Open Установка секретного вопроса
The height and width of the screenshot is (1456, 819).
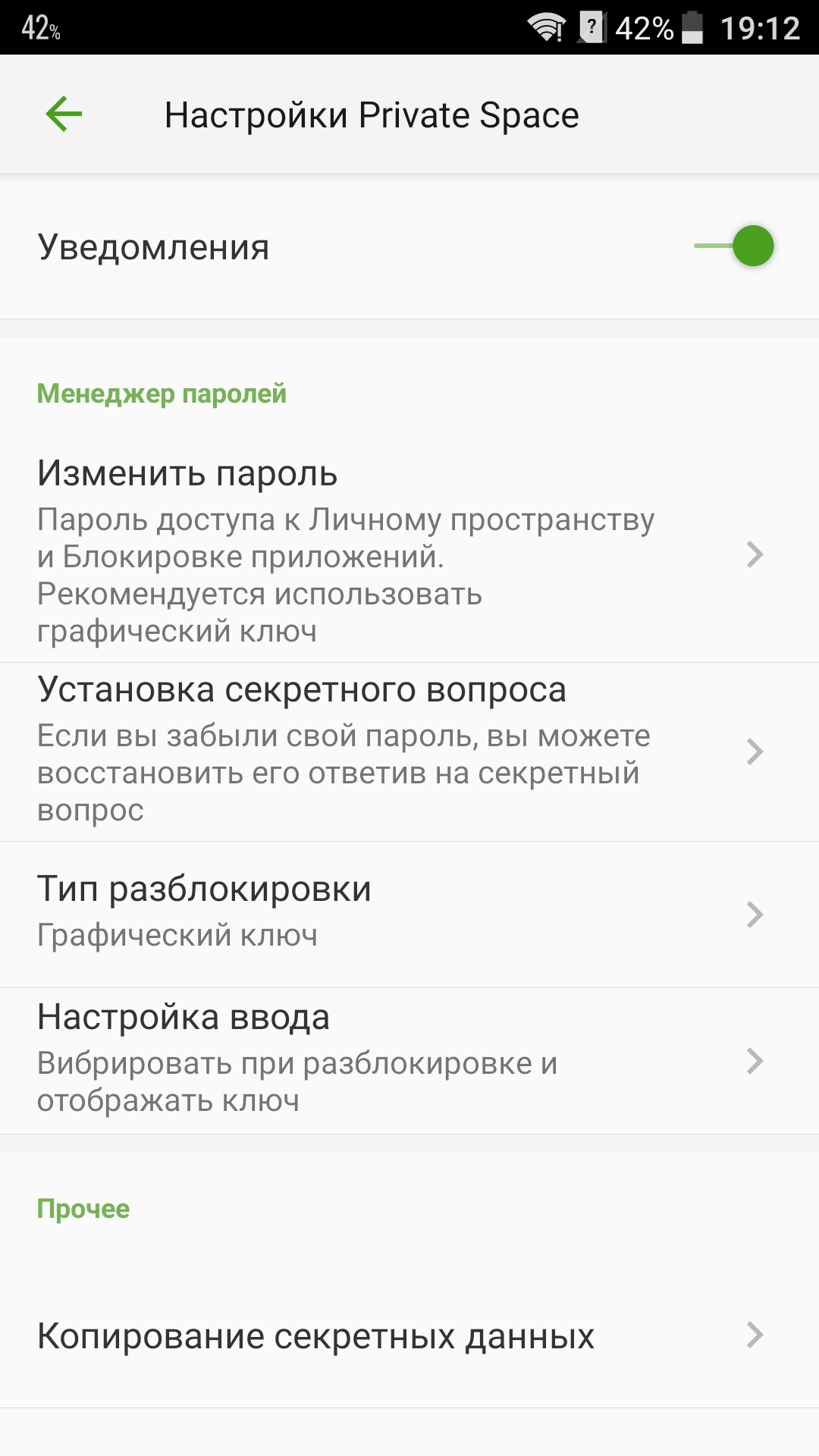tap(409, 752)
